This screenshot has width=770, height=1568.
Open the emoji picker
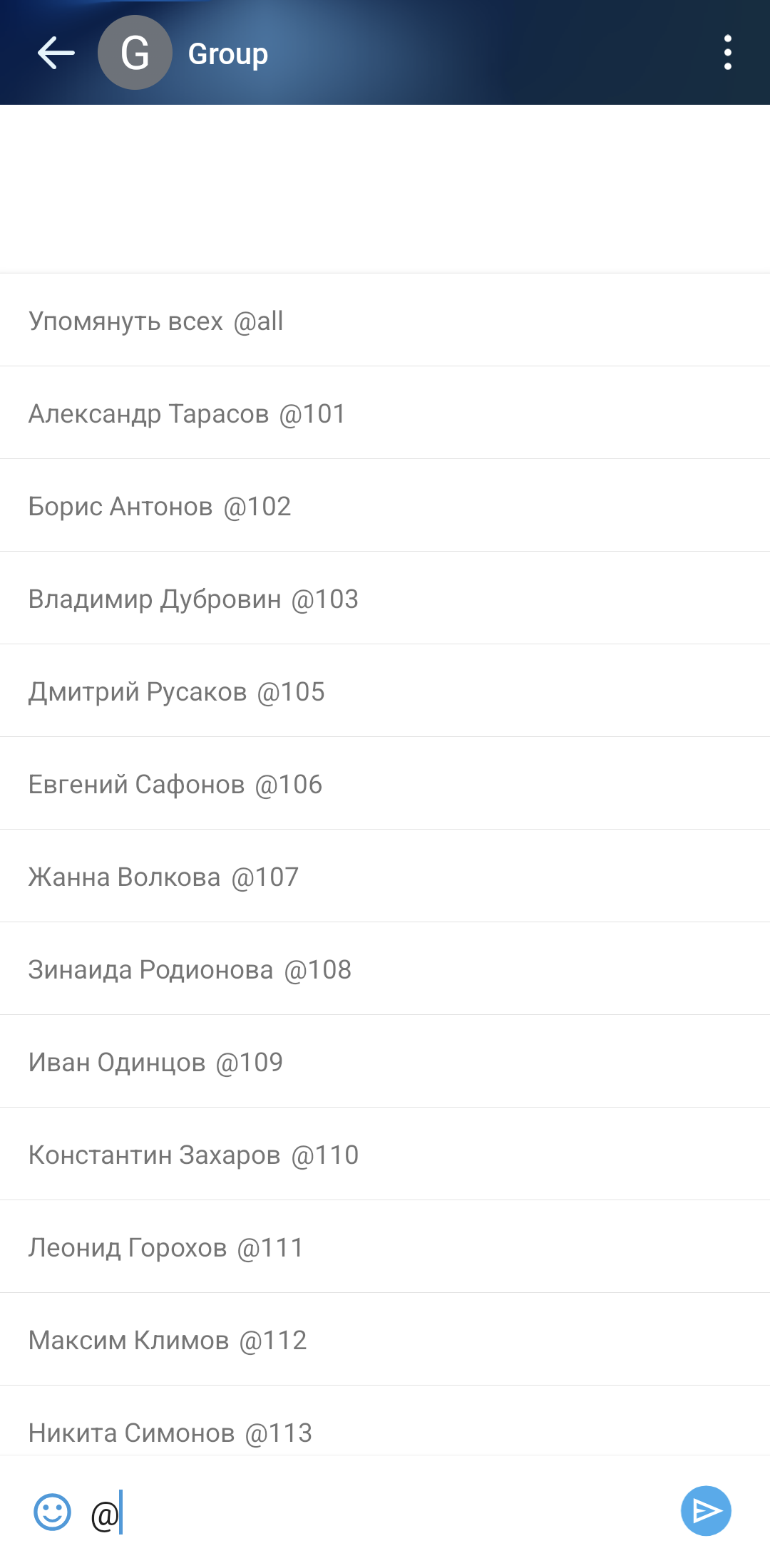[53, 1511]
